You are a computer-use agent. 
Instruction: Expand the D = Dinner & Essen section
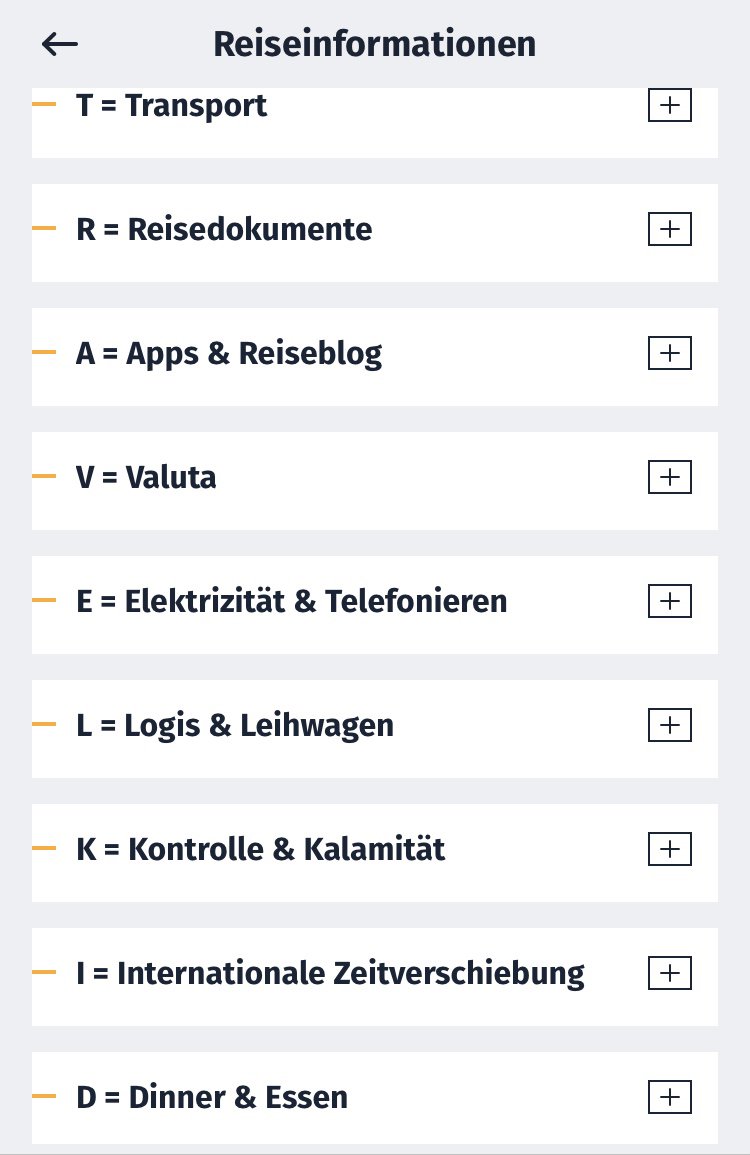(669, 1097)
